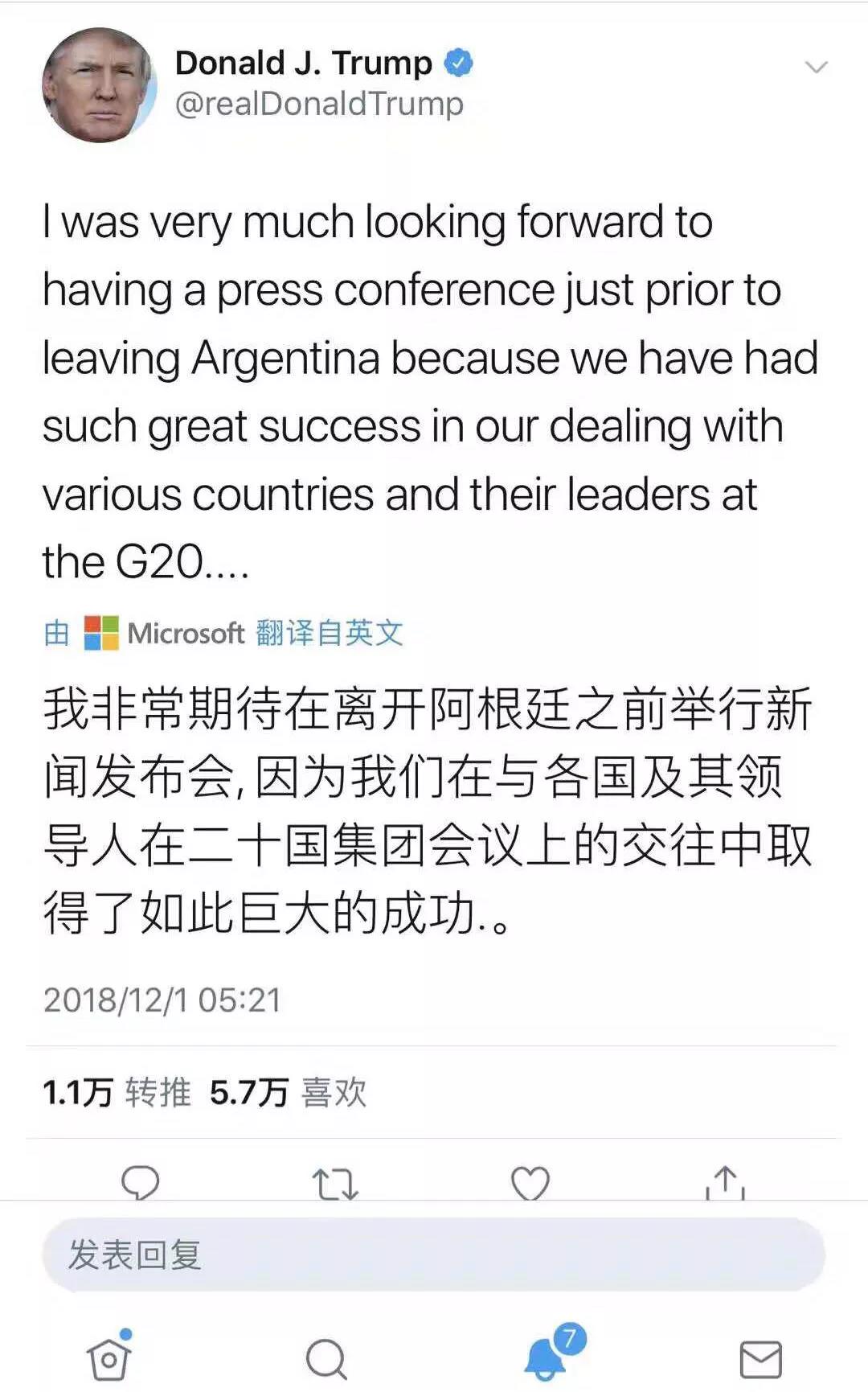This screenshot has width=868, height=1392.
Task: View the 5.7万 likes list
Action: [x=288, y=1092]
